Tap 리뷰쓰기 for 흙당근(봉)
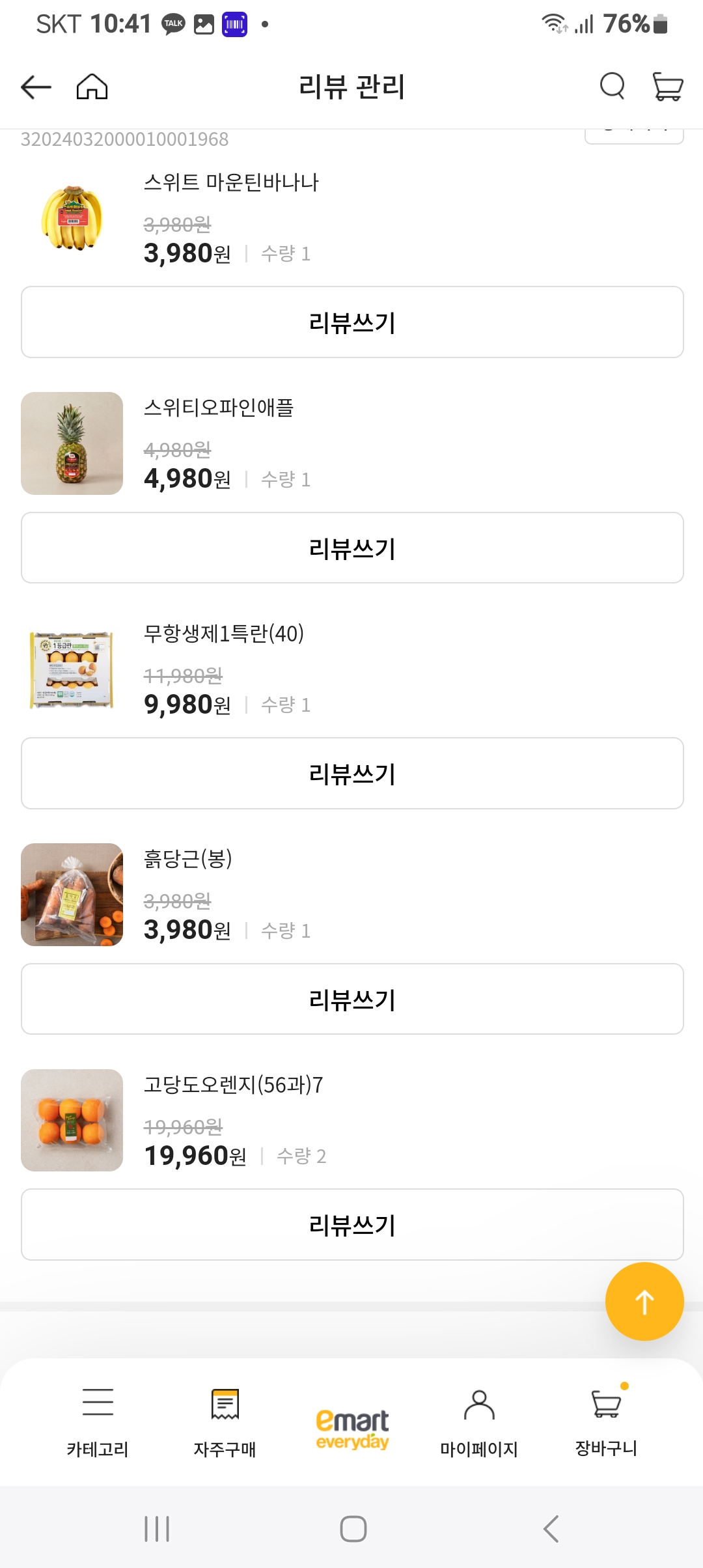Screen dimensions: 703x1568 click(351, 999)
